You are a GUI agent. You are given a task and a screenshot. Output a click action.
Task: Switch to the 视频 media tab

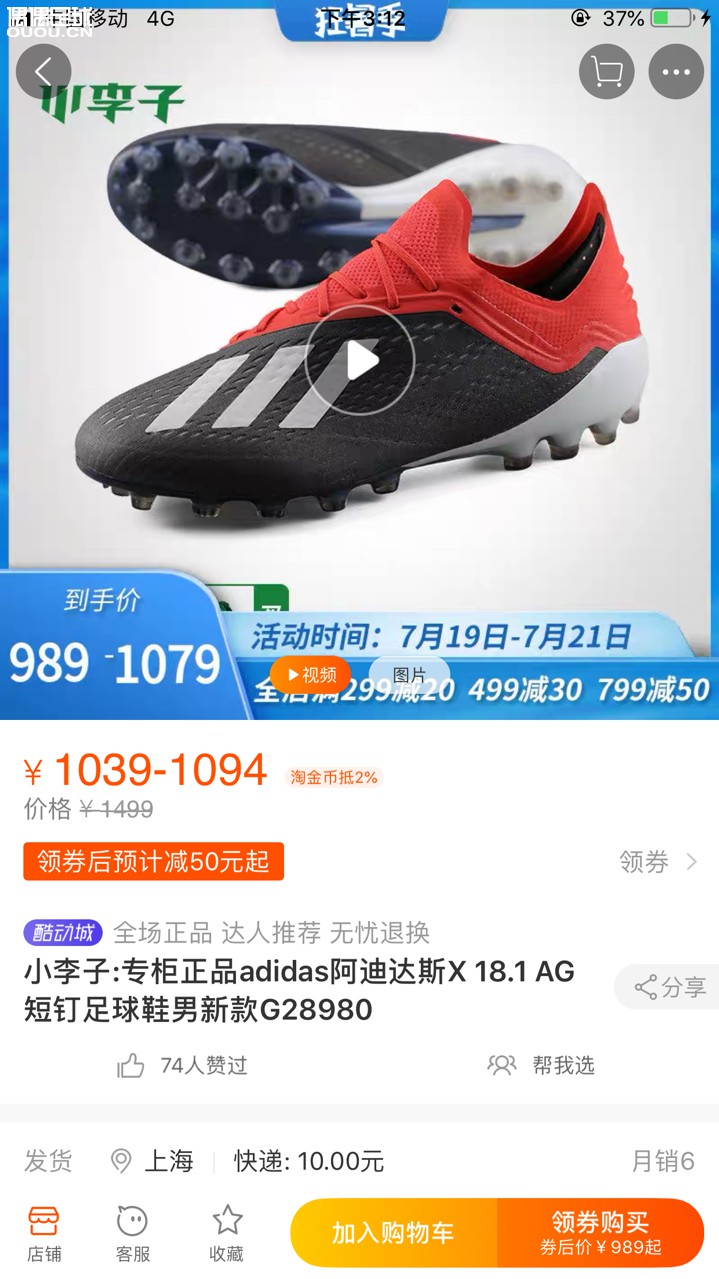point(311,675)
